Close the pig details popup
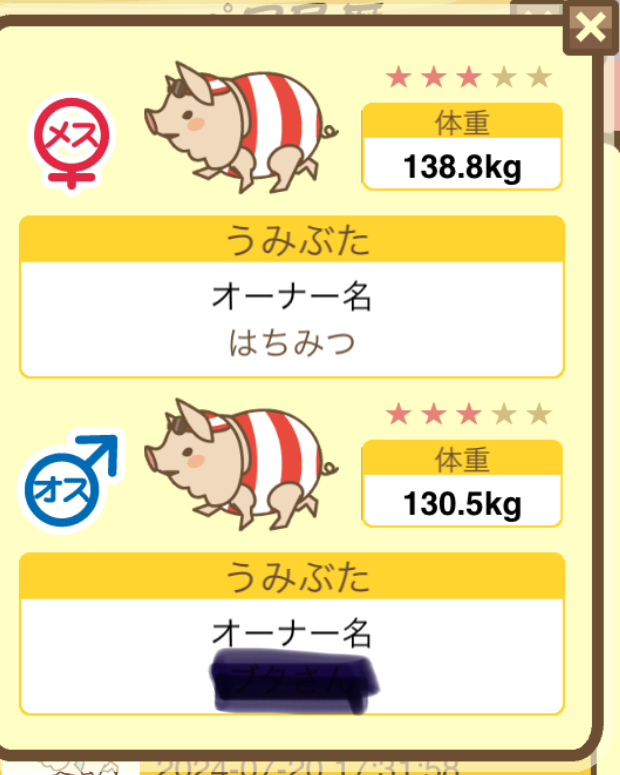620x775 pixels. [x=591, y=28]
